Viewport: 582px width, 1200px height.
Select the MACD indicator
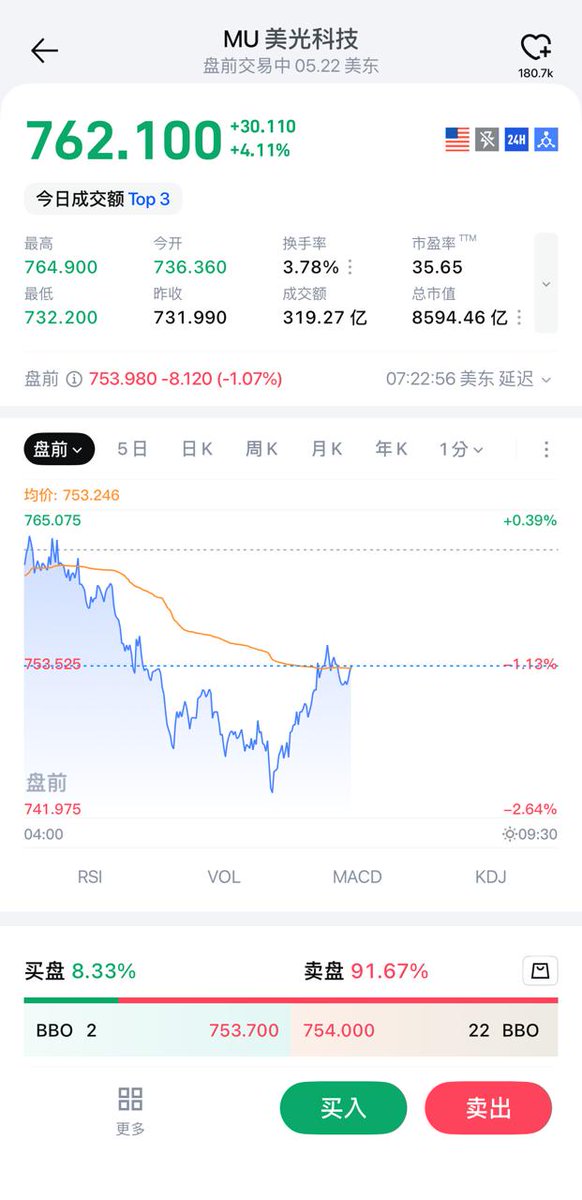coord(357,877)
